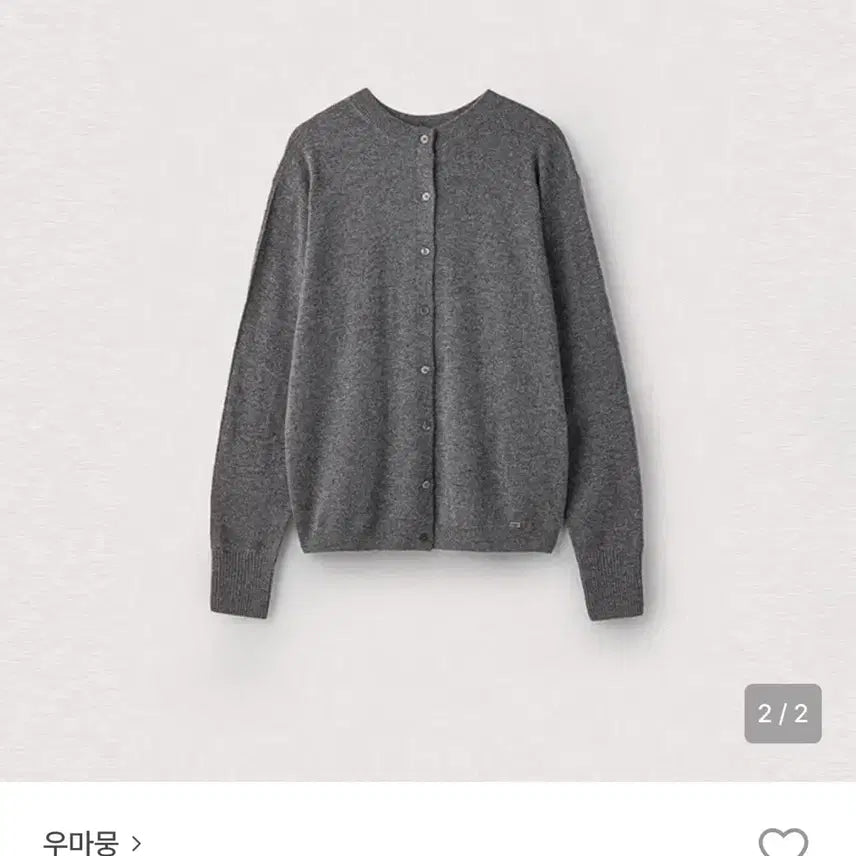Like this item with the heart icon
856x856 pixels.
(x=782, y=844)
